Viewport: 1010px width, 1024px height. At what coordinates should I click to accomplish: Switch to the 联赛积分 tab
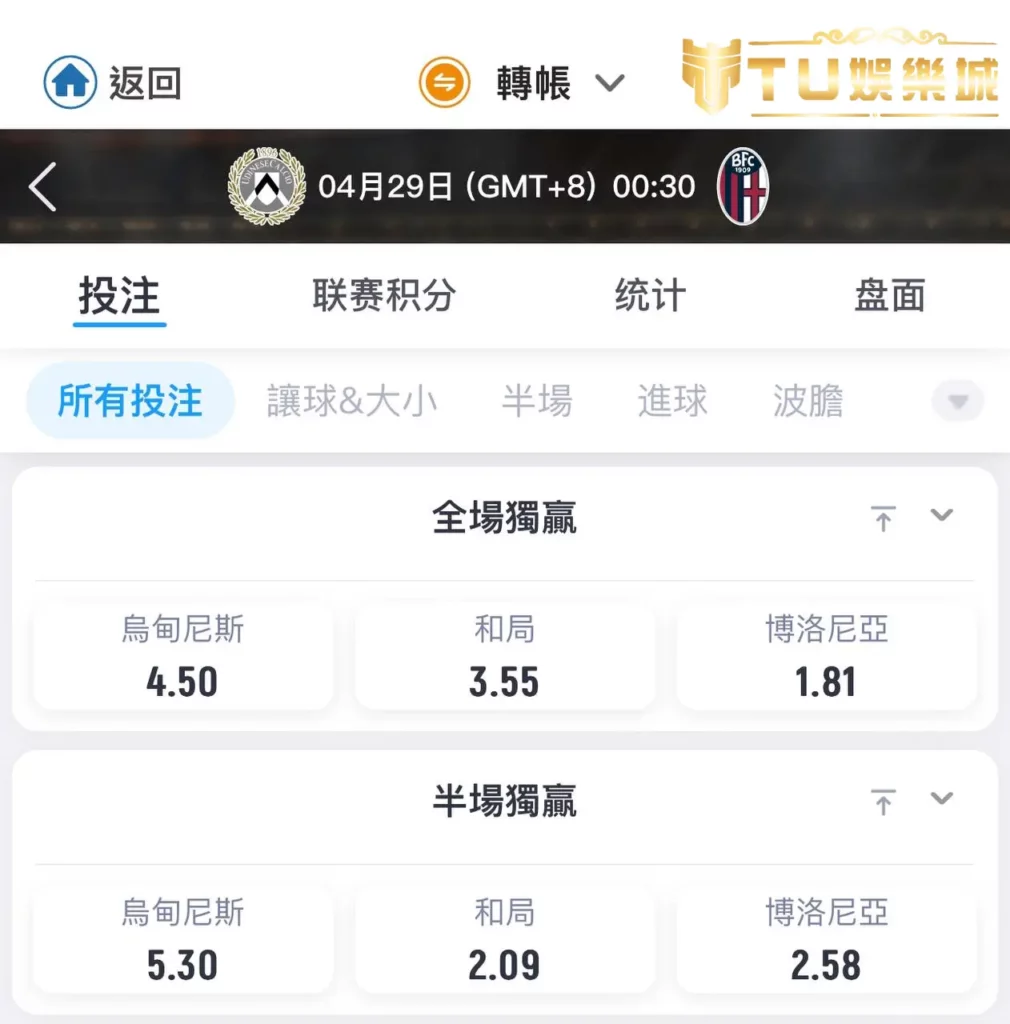[x=383, y=296]
